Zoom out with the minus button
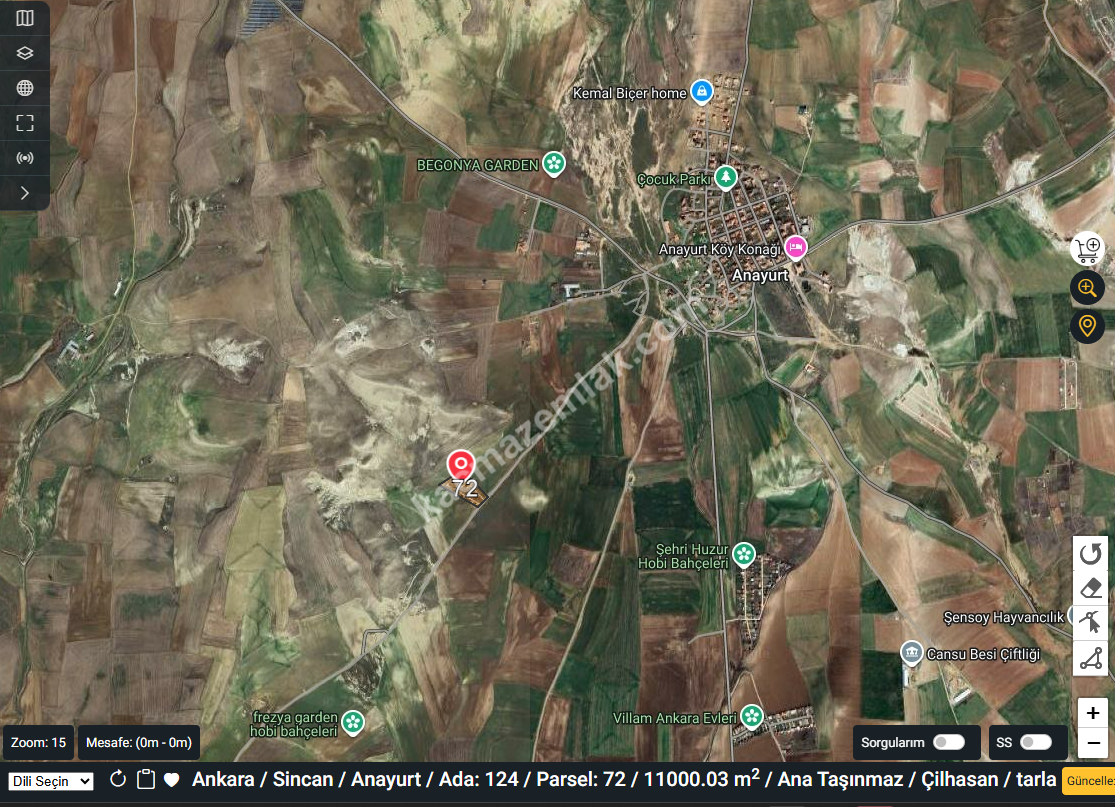 coord(1093,743)
